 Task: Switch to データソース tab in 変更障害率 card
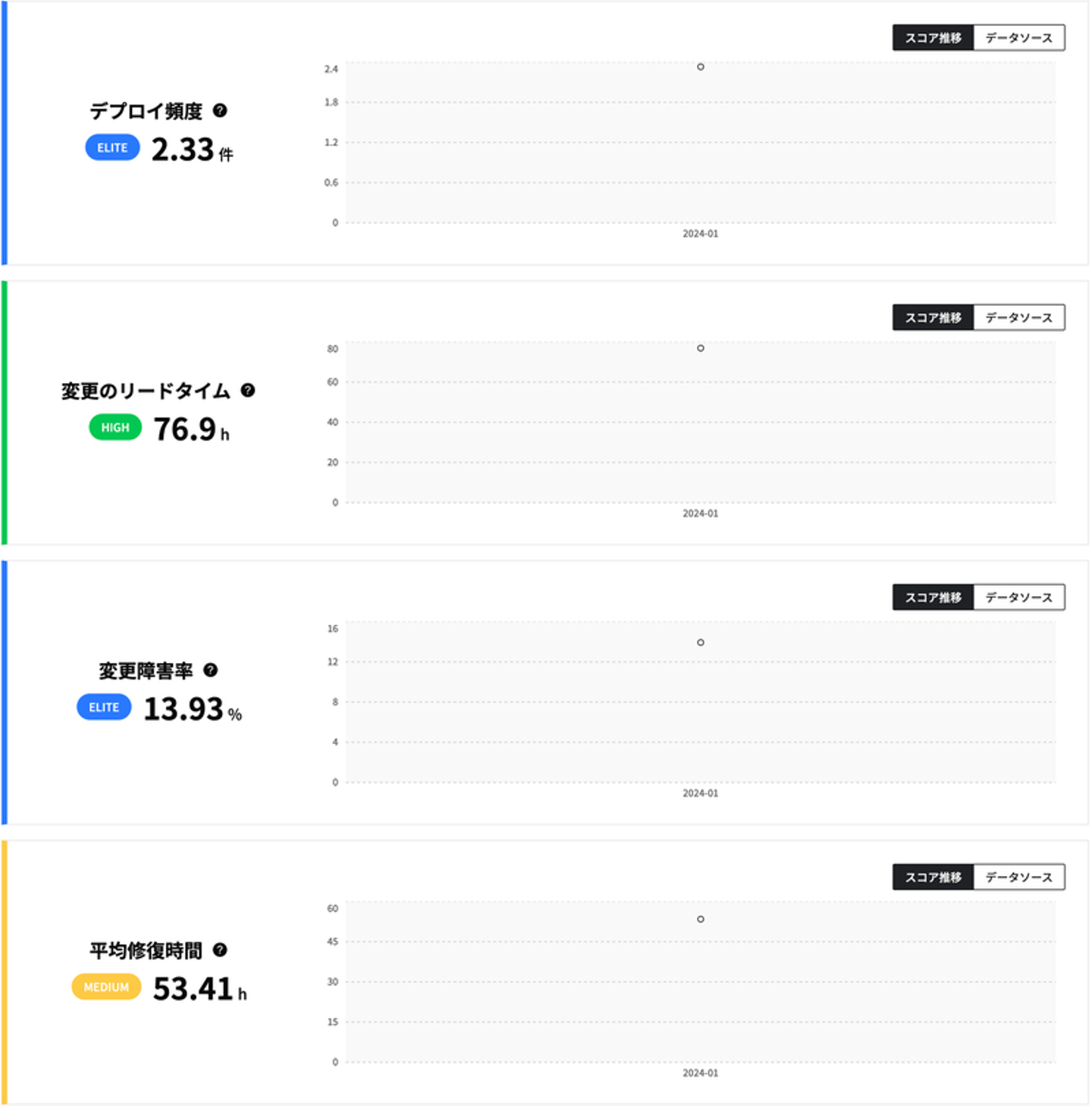1018,598
